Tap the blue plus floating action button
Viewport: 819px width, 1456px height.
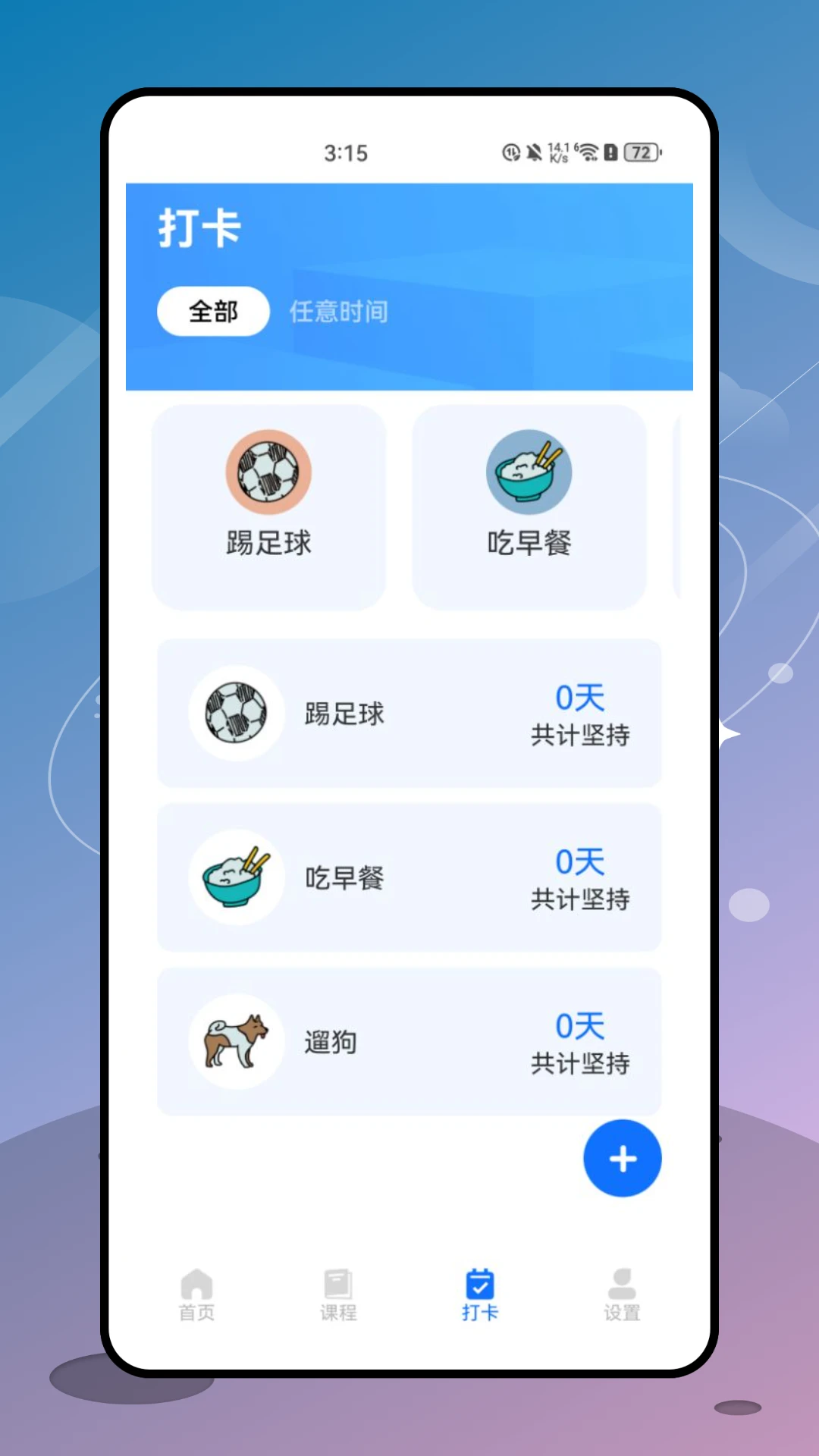(622, 1158)
